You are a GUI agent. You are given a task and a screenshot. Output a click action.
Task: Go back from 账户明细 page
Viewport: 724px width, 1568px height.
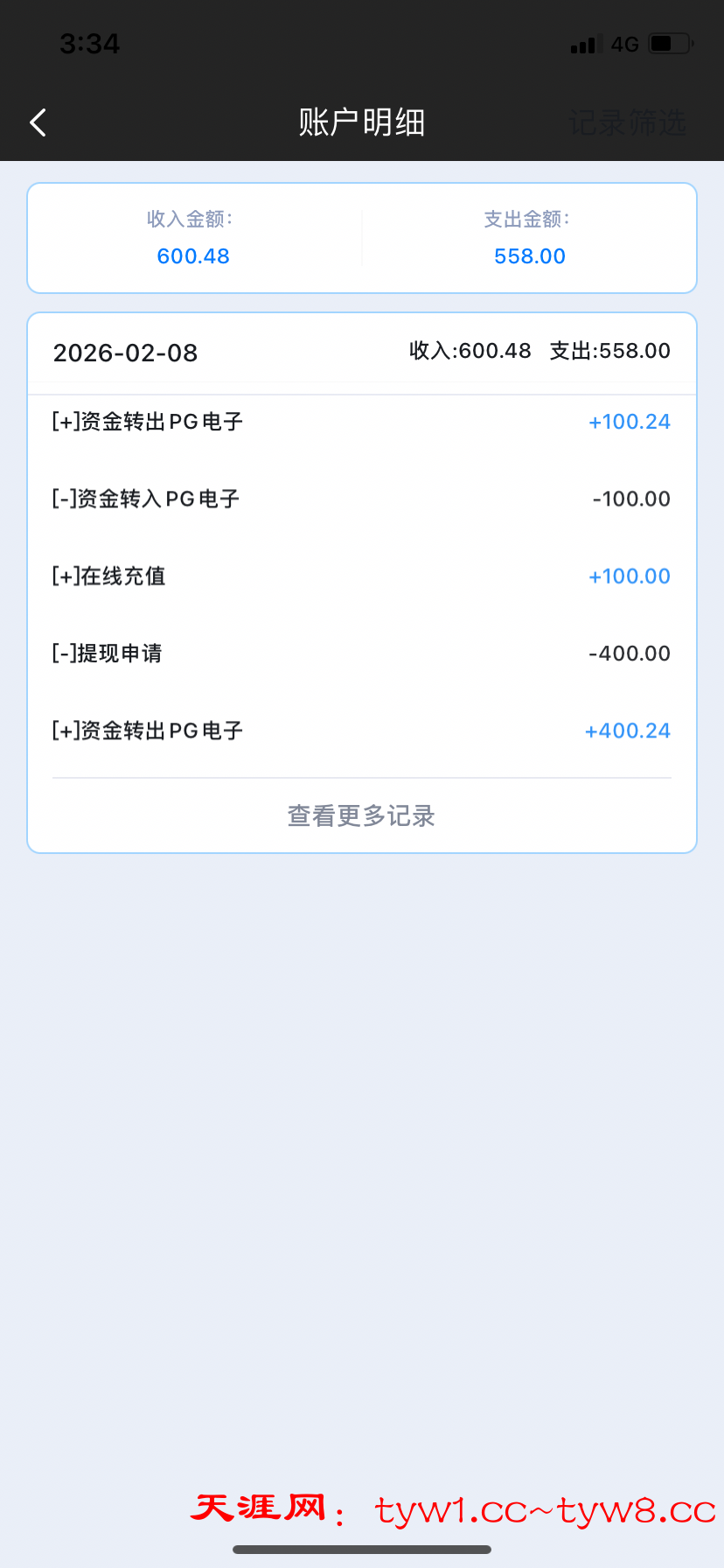(38, 122)
